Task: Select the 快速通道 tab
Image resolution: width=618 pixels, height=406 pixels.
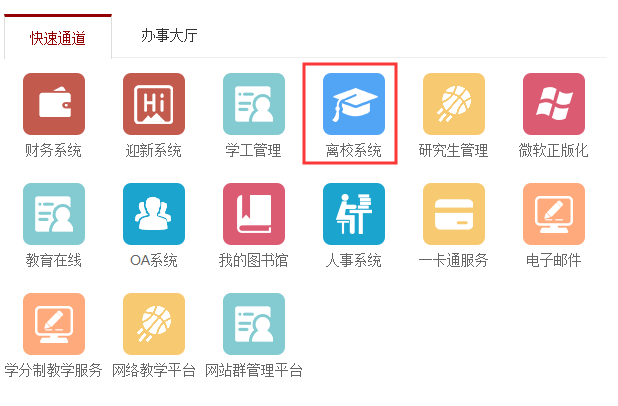Action: (x=58, y=38)
